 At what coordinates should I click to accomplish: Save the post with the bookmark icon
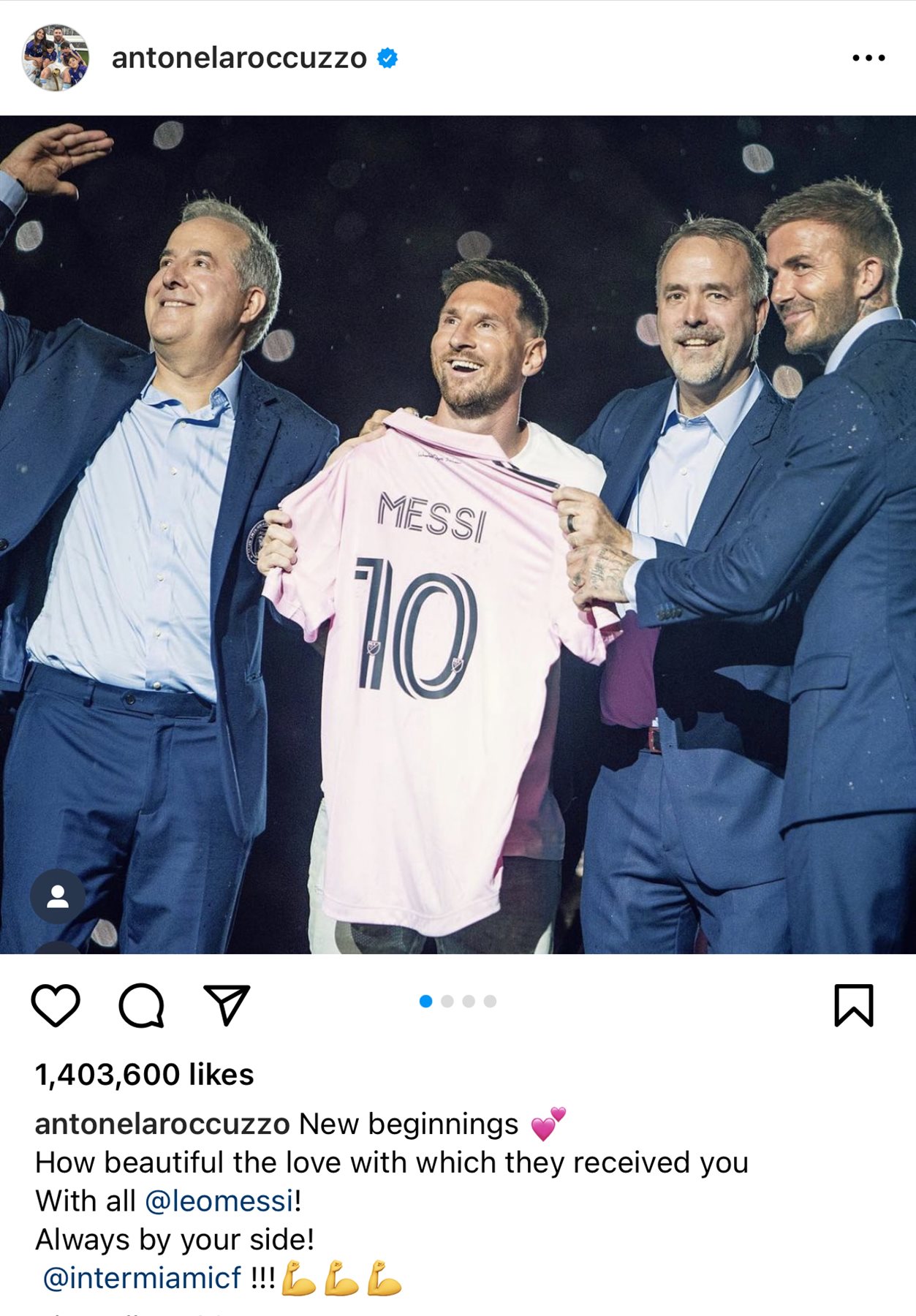(853, 1005)
